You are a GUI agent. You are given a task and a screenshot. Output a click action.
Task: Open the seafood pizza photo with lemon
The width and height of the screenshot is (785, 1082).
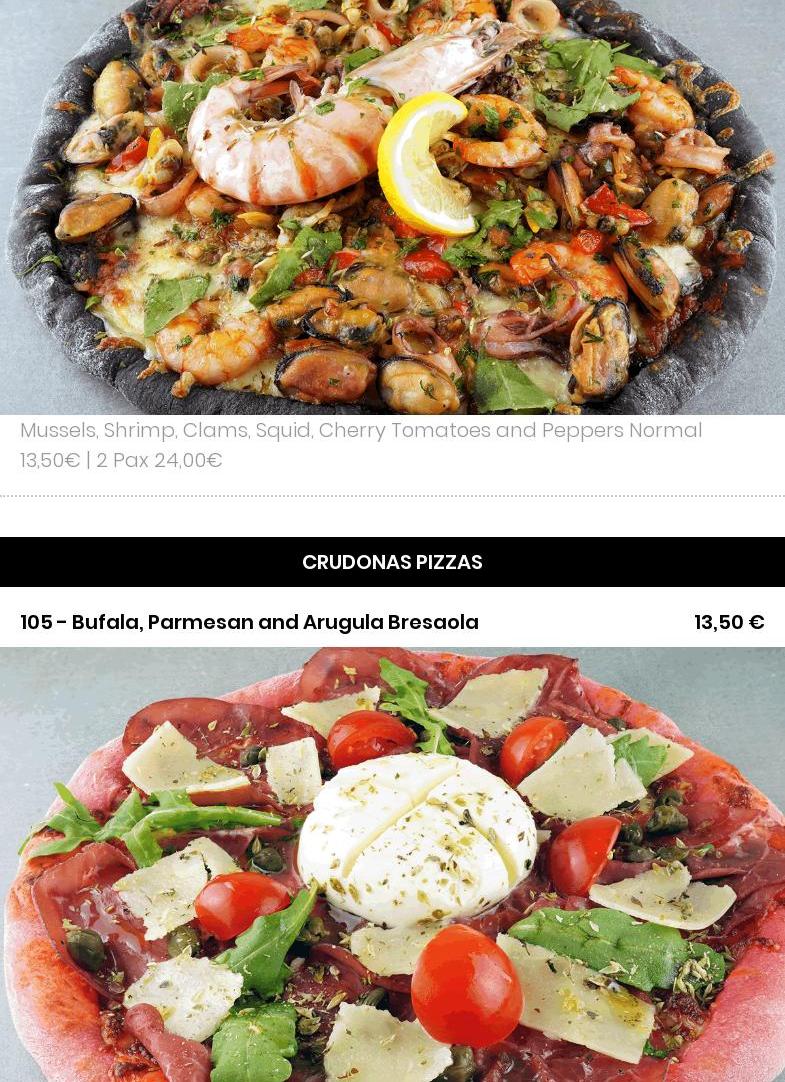pos(392,205)
